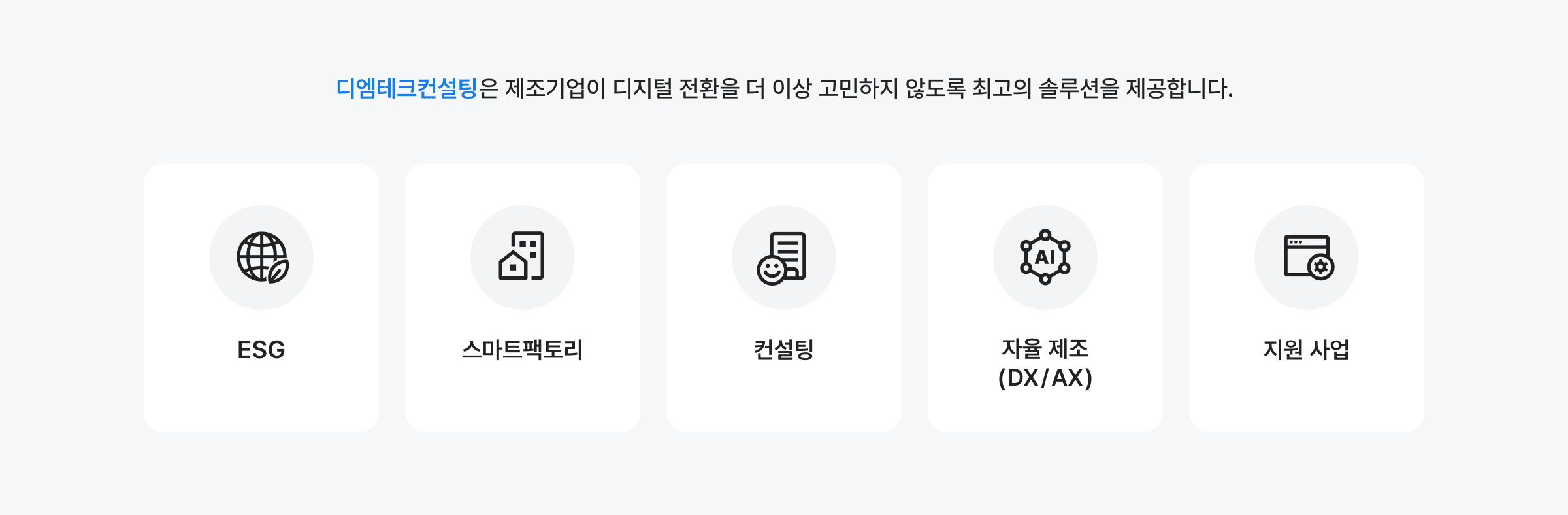Viewport: 1568px width, 515px height.
Task: Select the 스마트팩토리 card
Action: tap(523, 297)
